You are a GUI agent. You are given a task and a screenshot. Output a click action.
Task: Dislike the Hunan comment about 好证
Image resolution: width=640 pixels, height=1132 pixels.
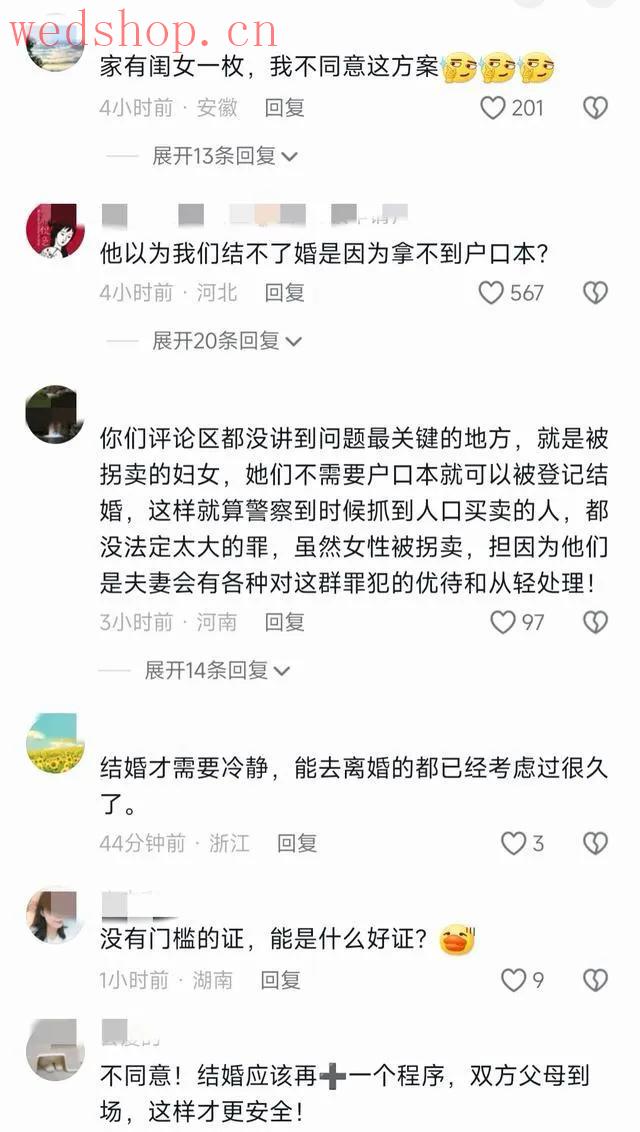coord(595,980)
